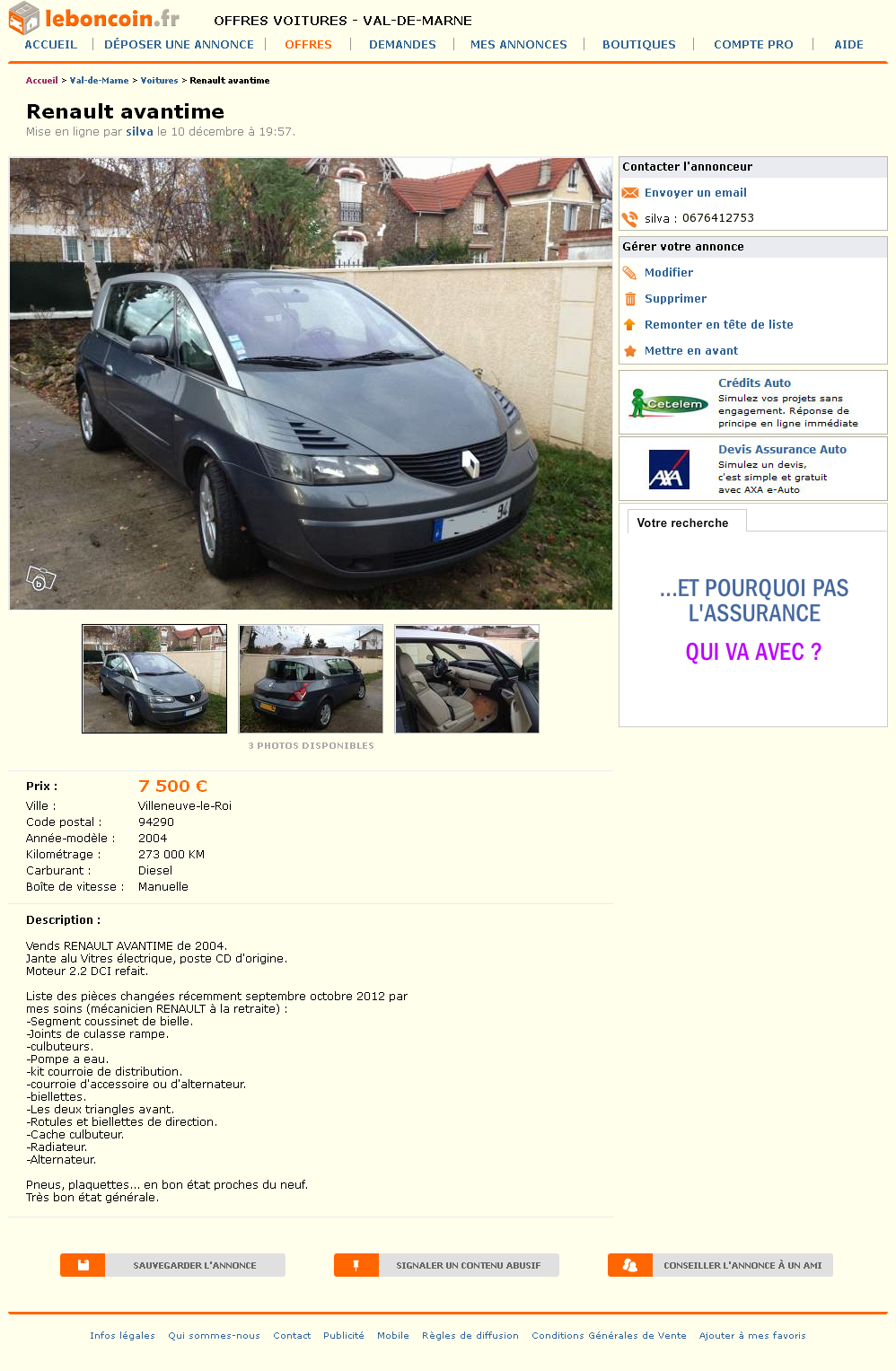View the interior seats thumbnail
Image resolution: width=896 pixels, height=1371 pixels.
point(467,679)
